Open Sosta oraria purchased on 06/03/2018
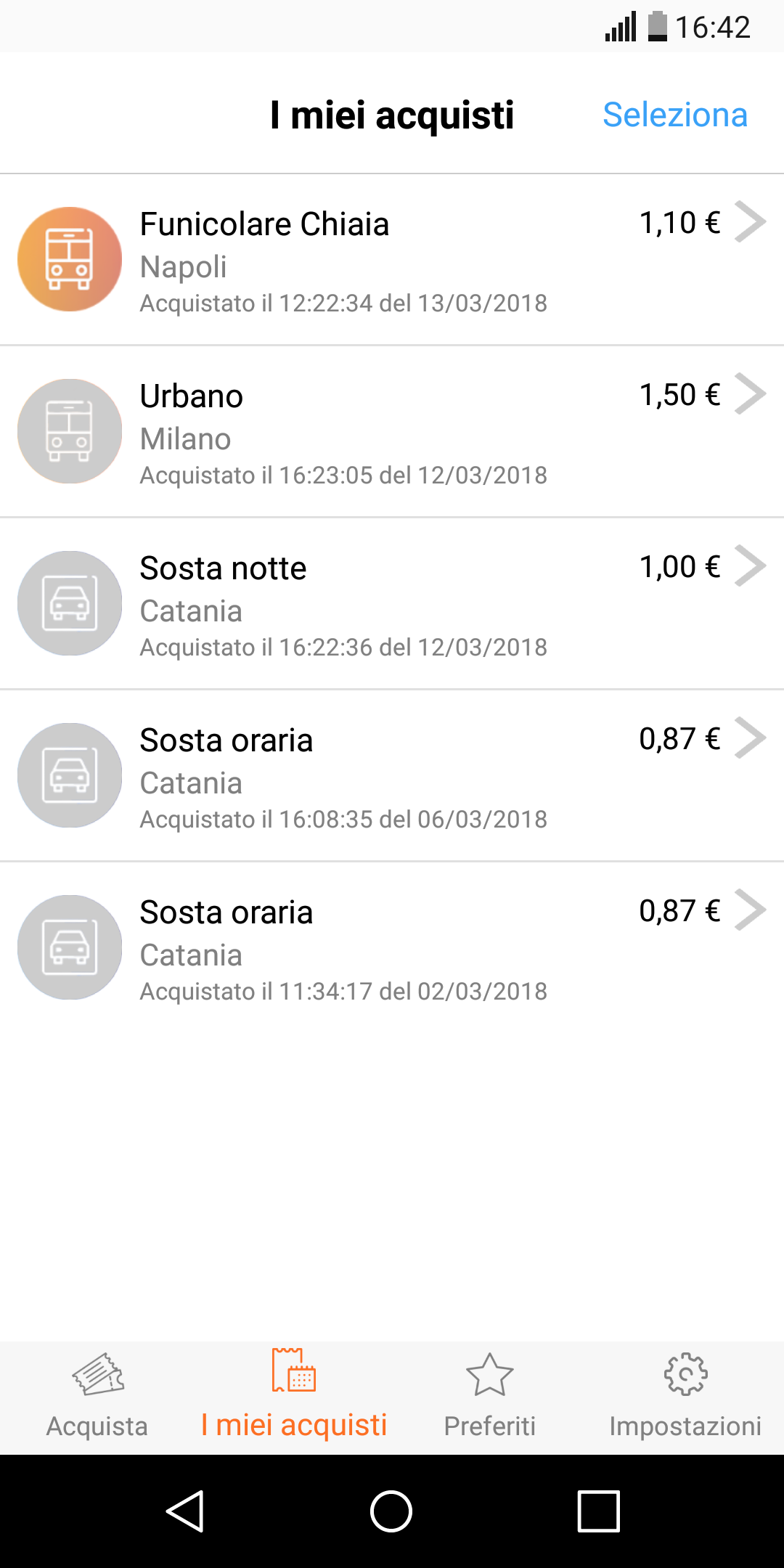The height and width of the screenshot is (1568, 784). (392, 775)
